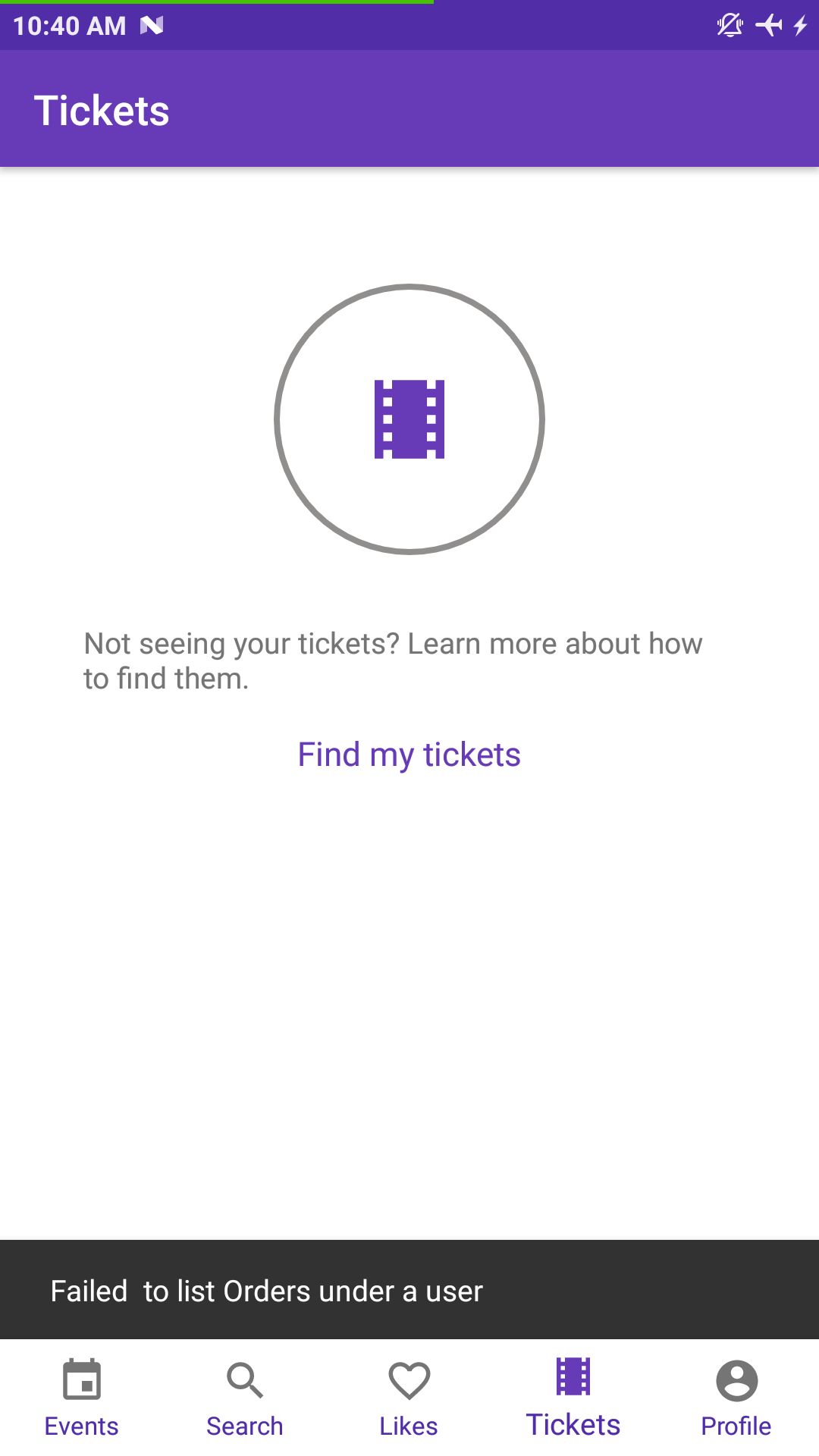Open the Profile tab
This screenshot has height=1456, width=819.
point(736,1398)
